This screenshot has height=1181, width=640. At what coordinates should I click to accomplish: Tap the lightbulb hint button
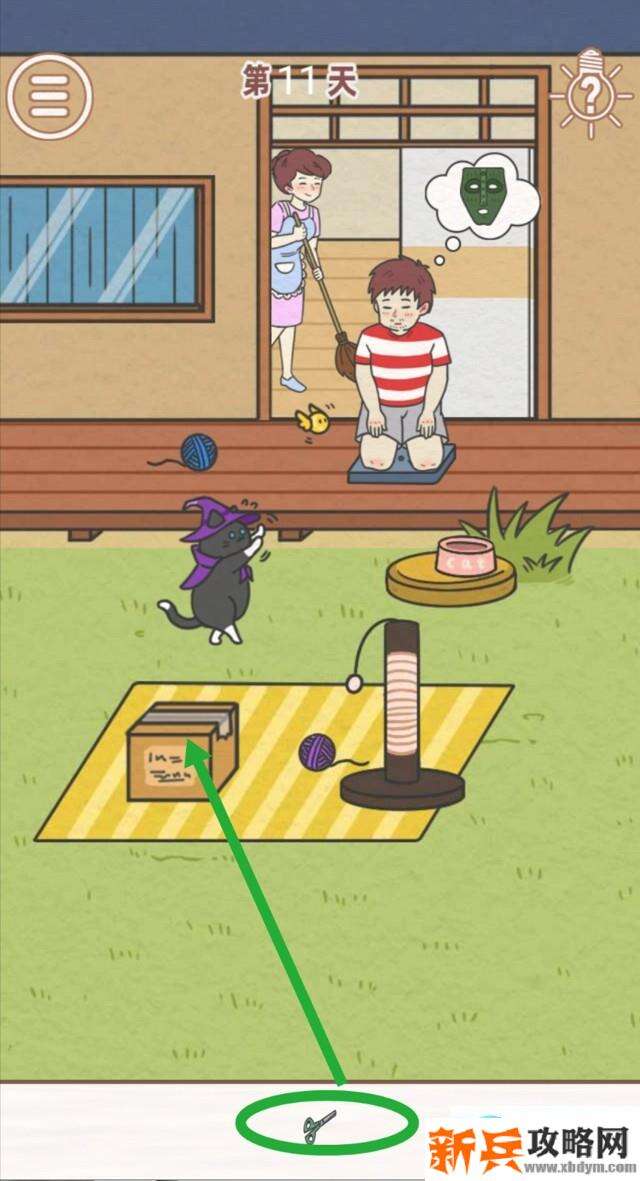594,92
